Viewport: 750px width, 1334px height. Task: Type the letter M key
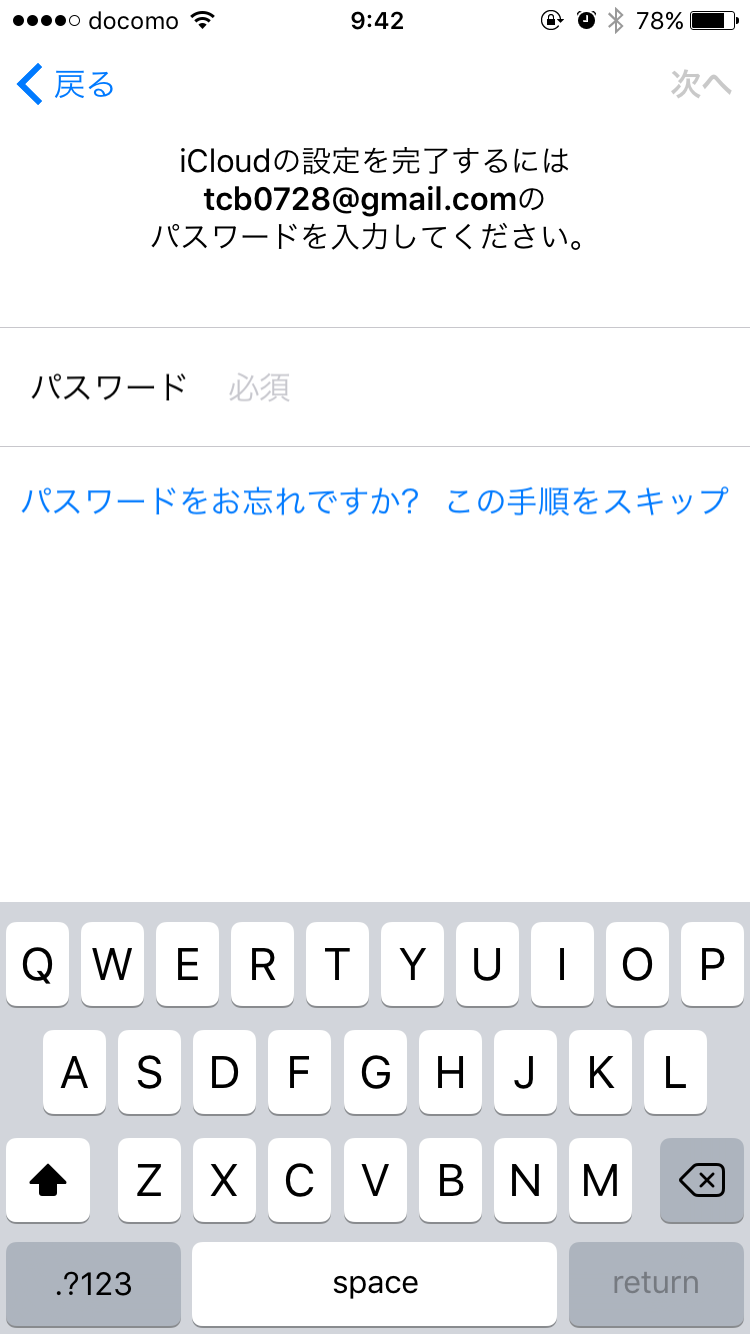600,1180
